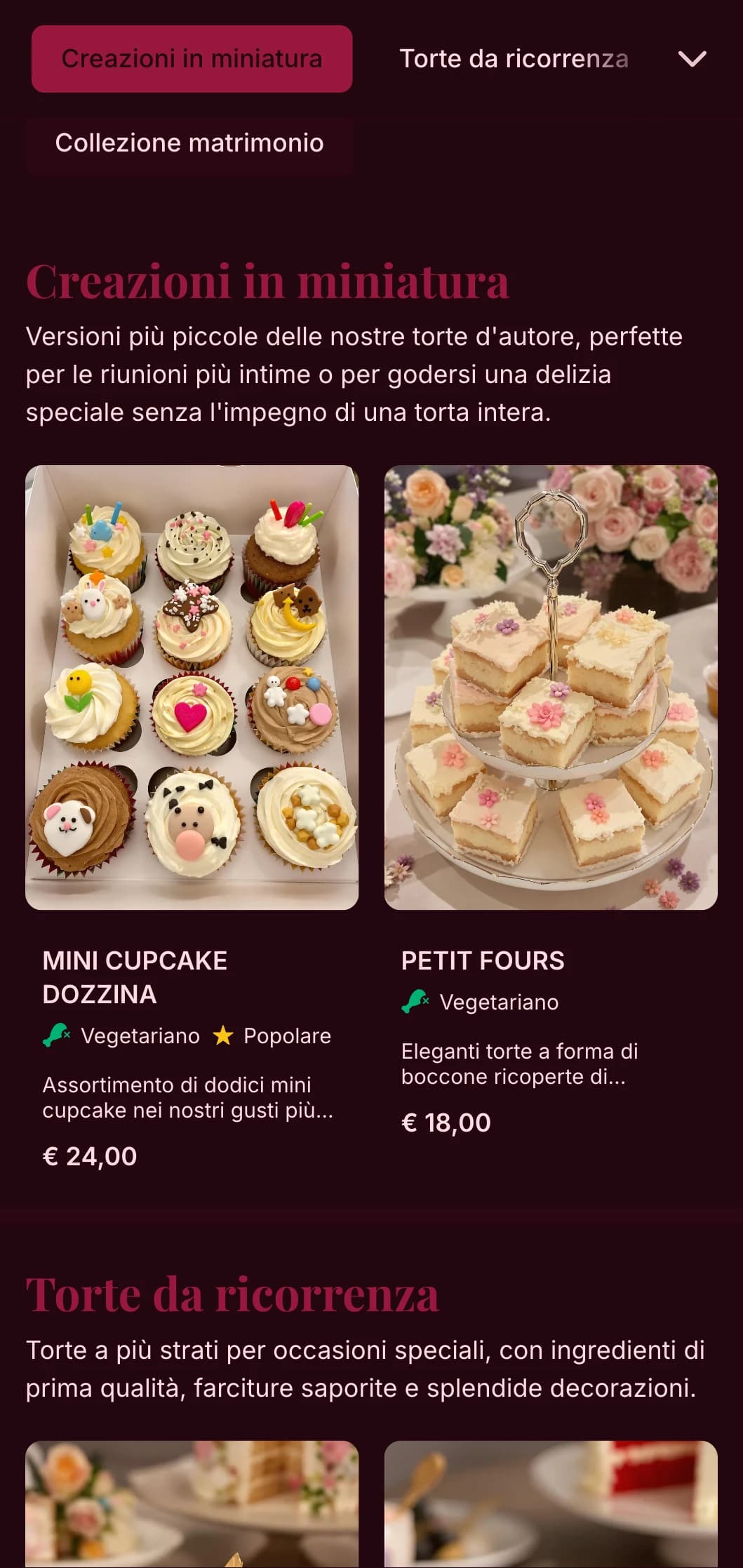Select the Collezione matrimonio tab
Viewport: 743px width, 1568px height.
189,142
